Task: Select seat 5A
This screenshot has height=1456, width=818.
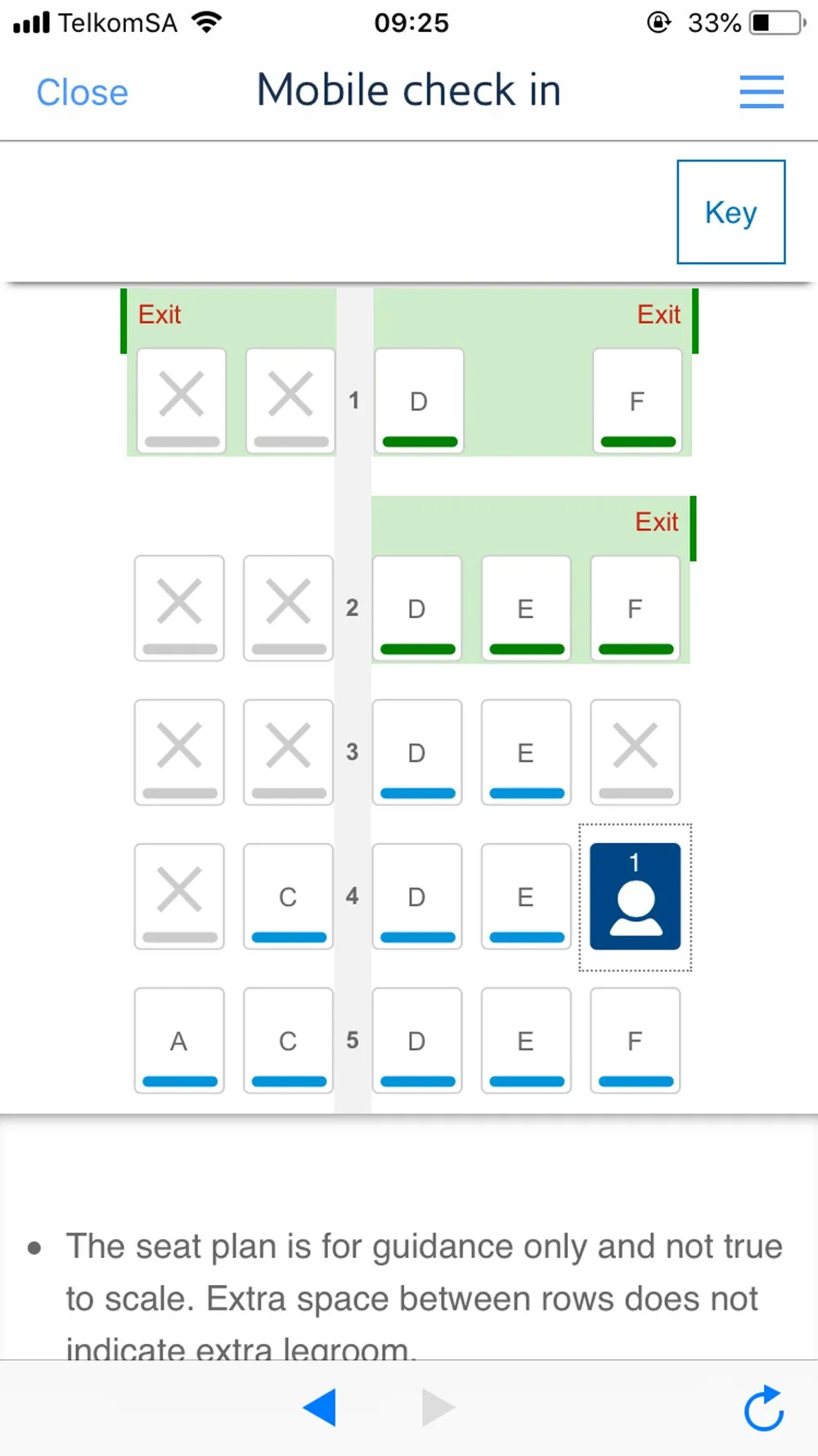Action: tap(179, 1040)
